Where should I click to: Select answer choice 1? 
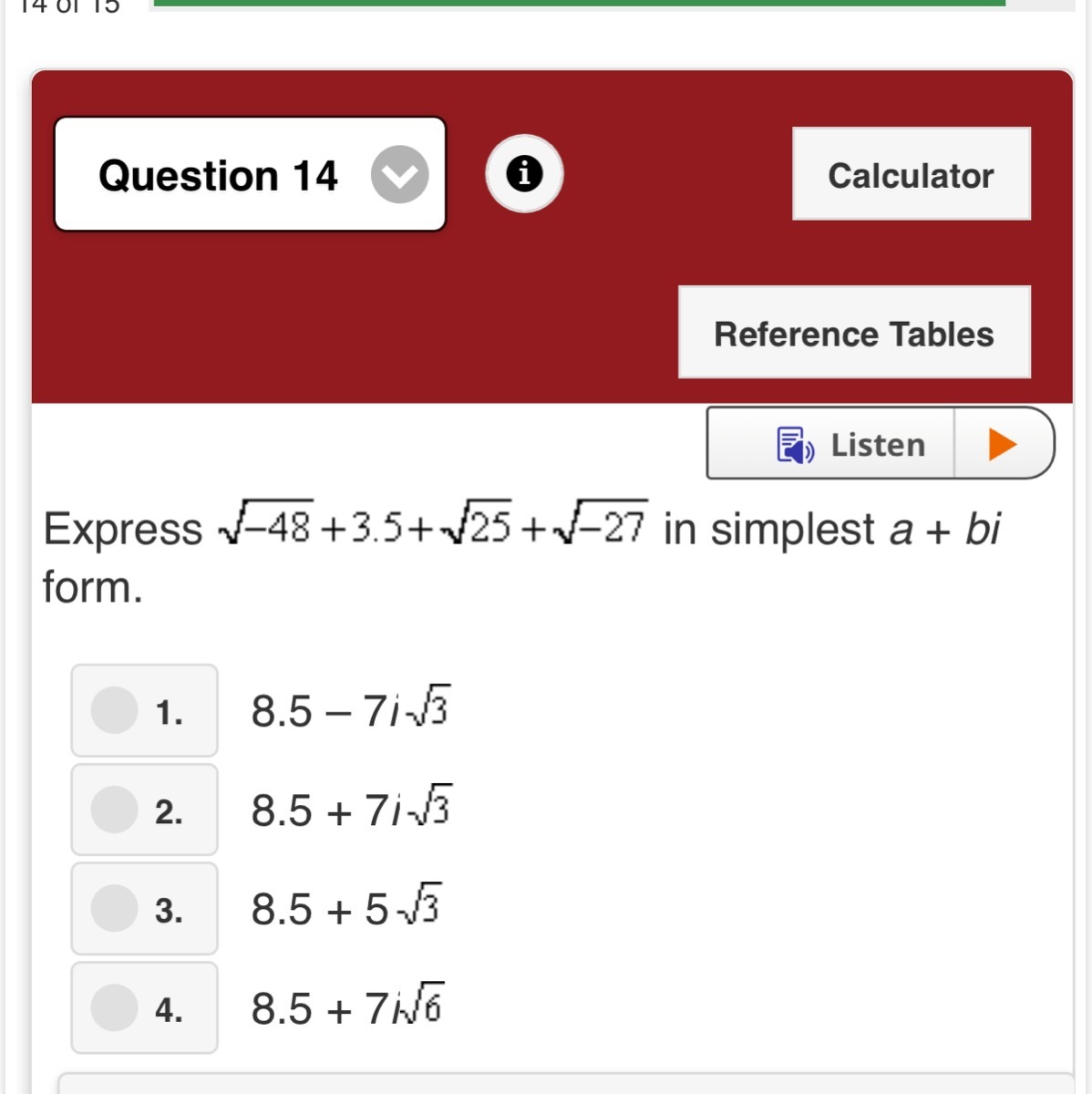(115, 710)
